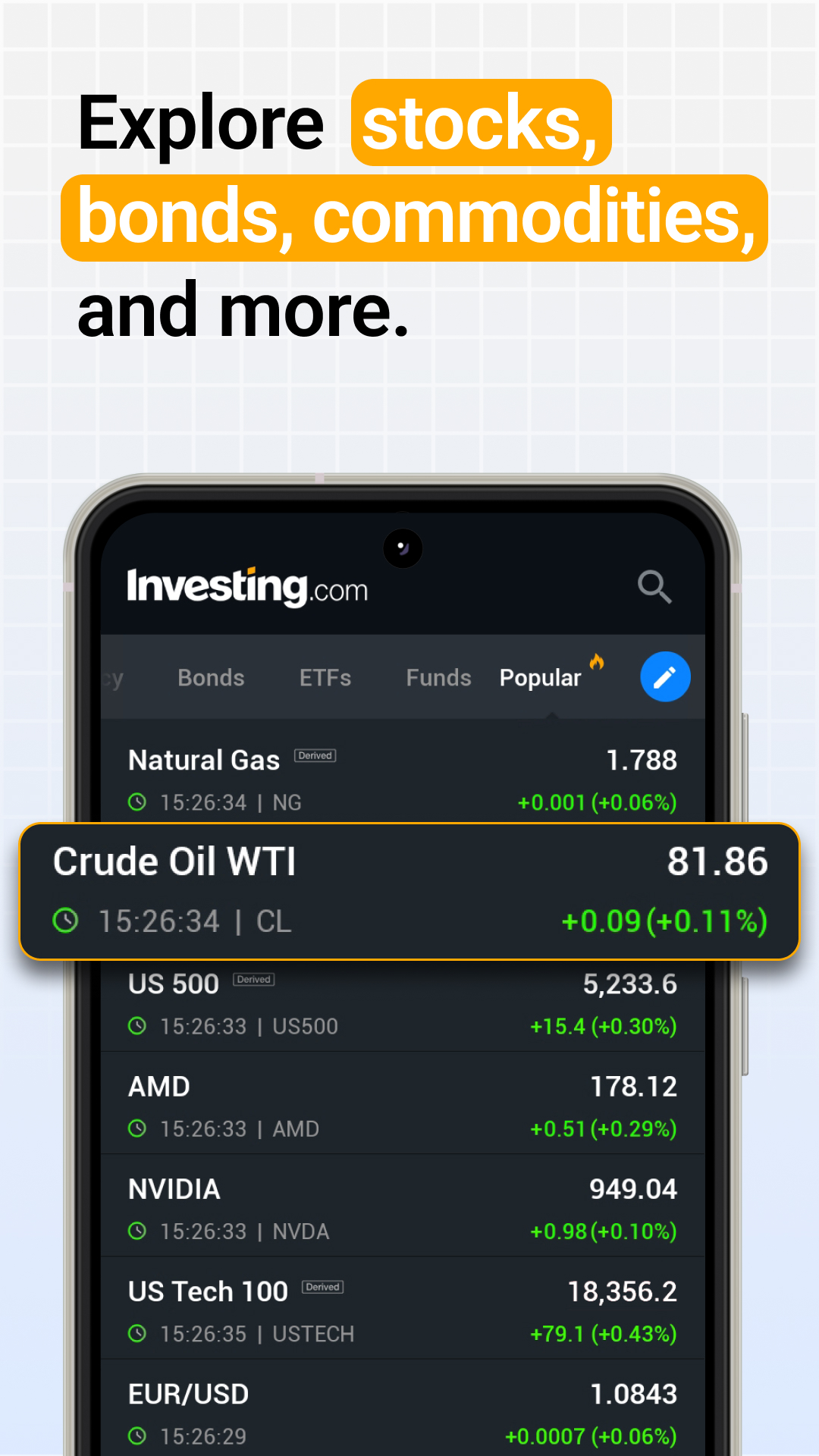Open the search icon

pos(655,587)
